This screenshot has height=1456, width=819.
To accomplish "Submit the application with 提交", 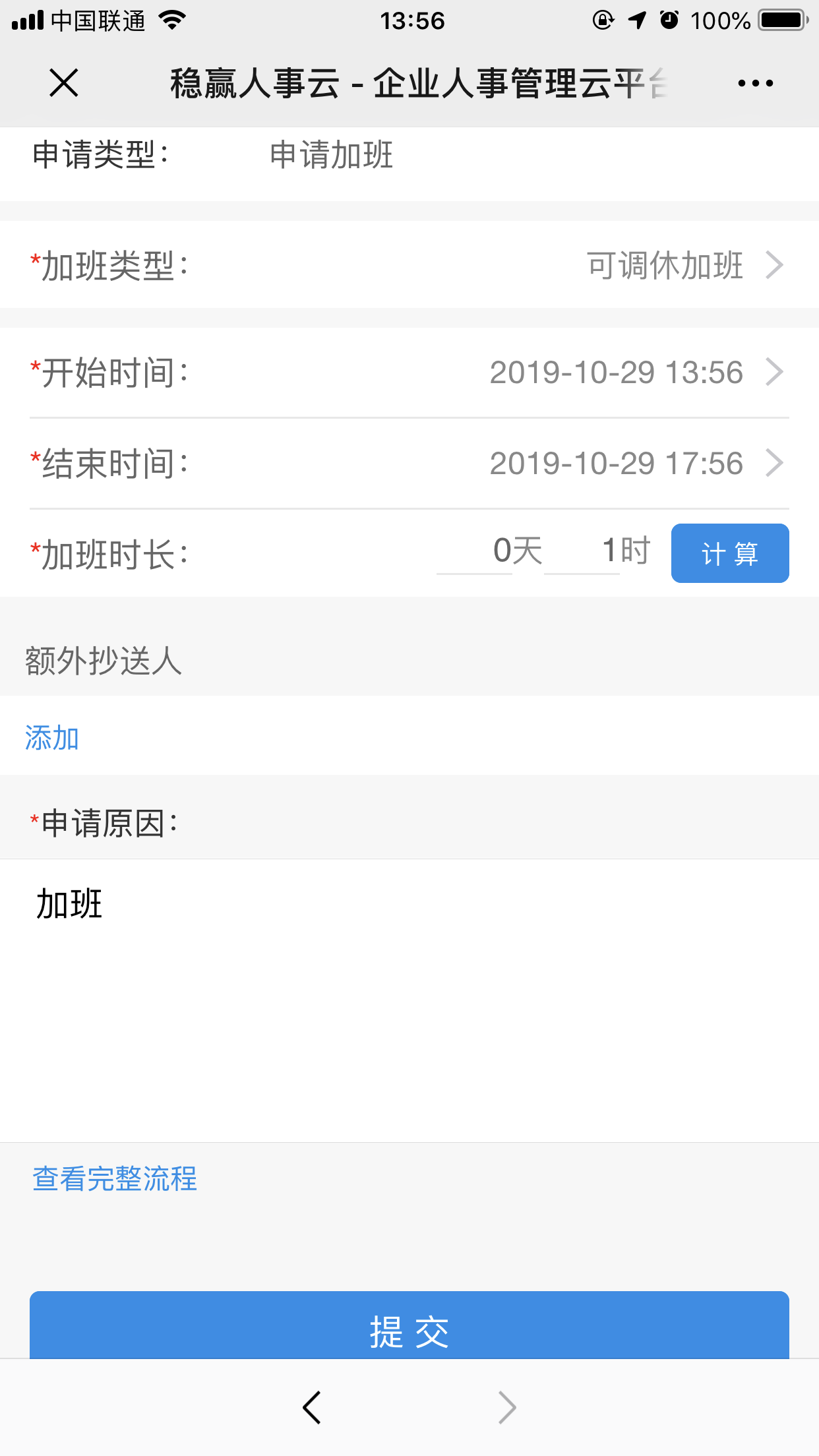I will 409,1325.
